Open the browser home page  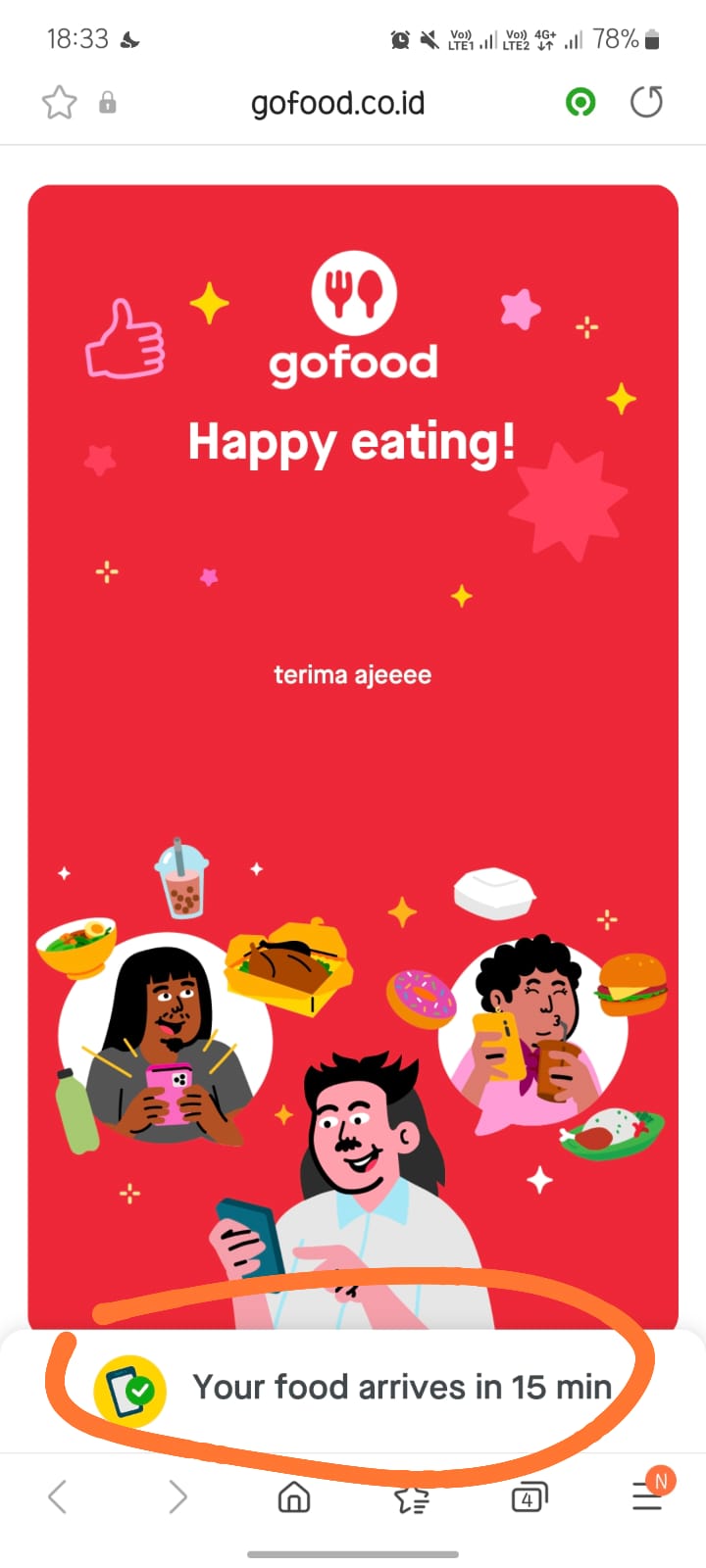(x=294, y=1496)
